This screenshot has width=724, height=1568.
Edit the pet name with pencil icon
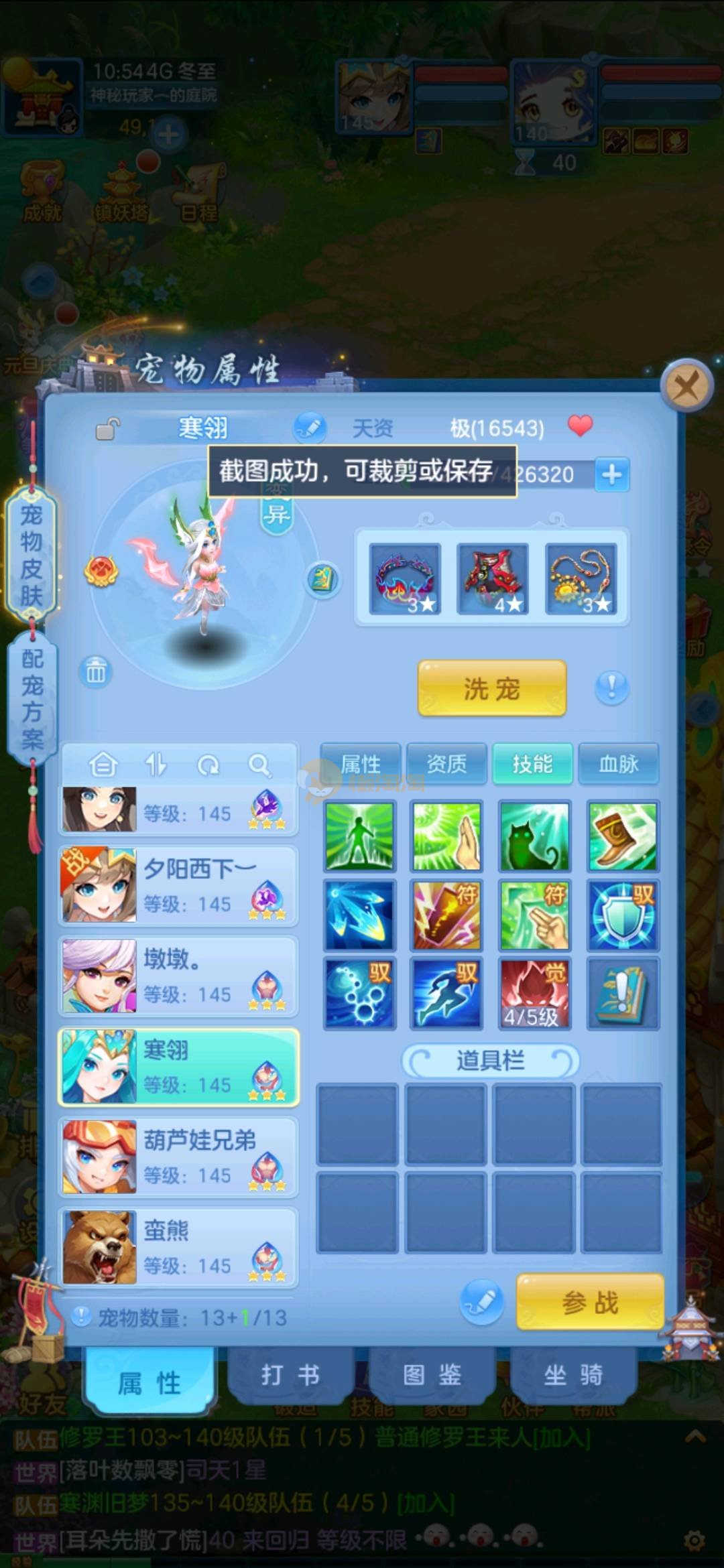point(310,428)
